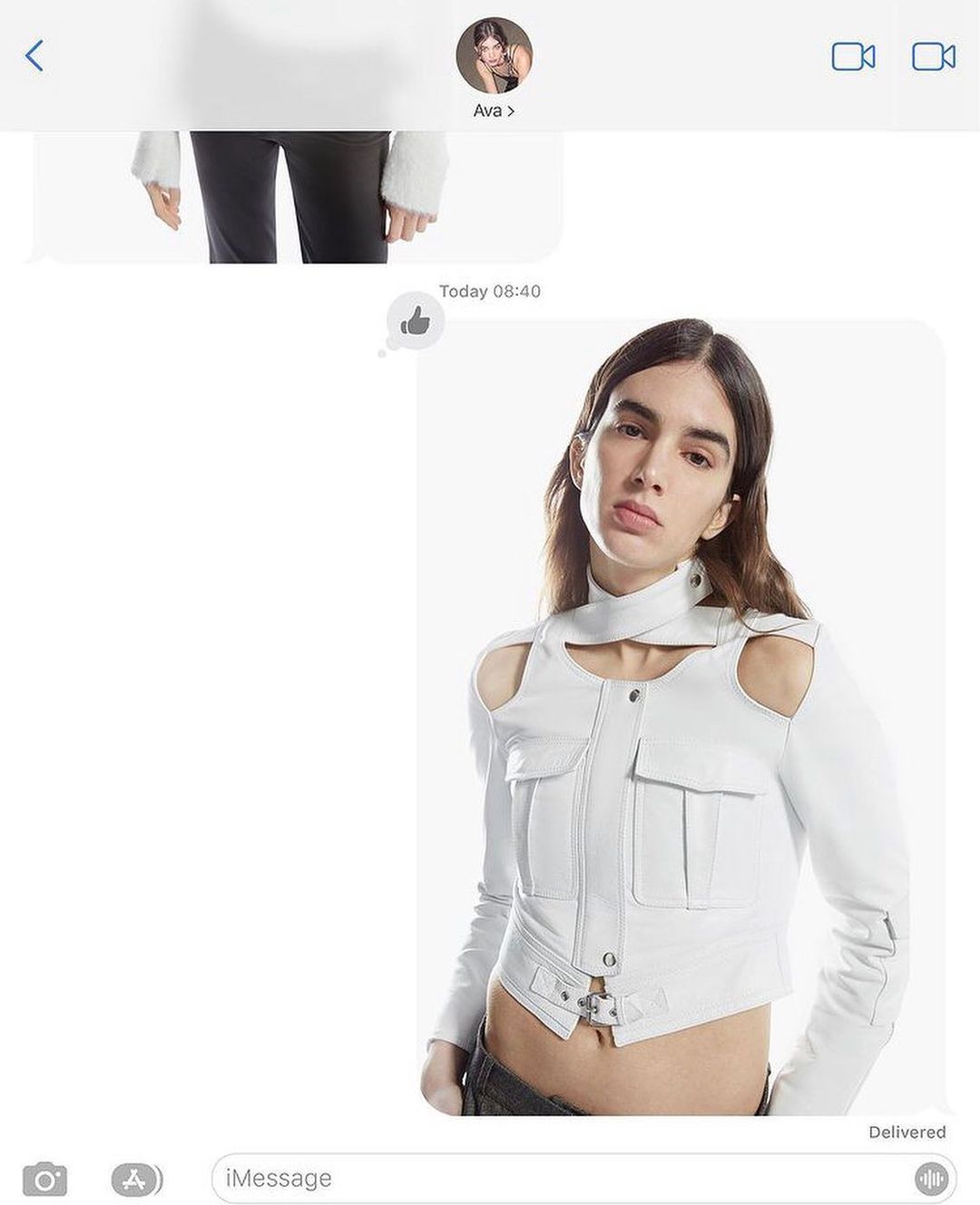Tap the thumbs-up reaction bubble
Screen dimensions: 980x1205
click(415, 320)
